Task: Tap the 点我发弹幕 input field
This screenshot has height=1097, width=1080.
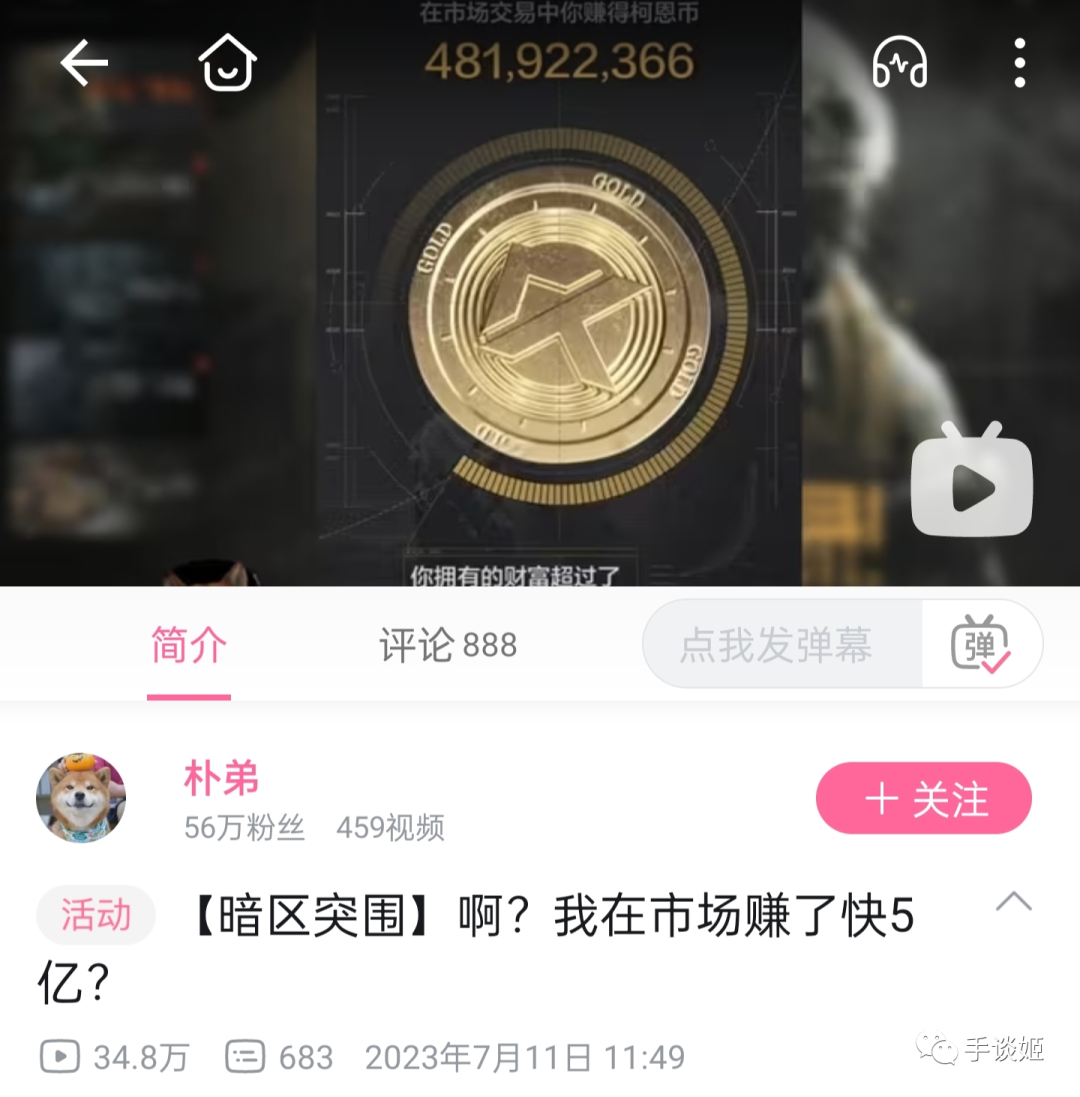Action: 777,645
